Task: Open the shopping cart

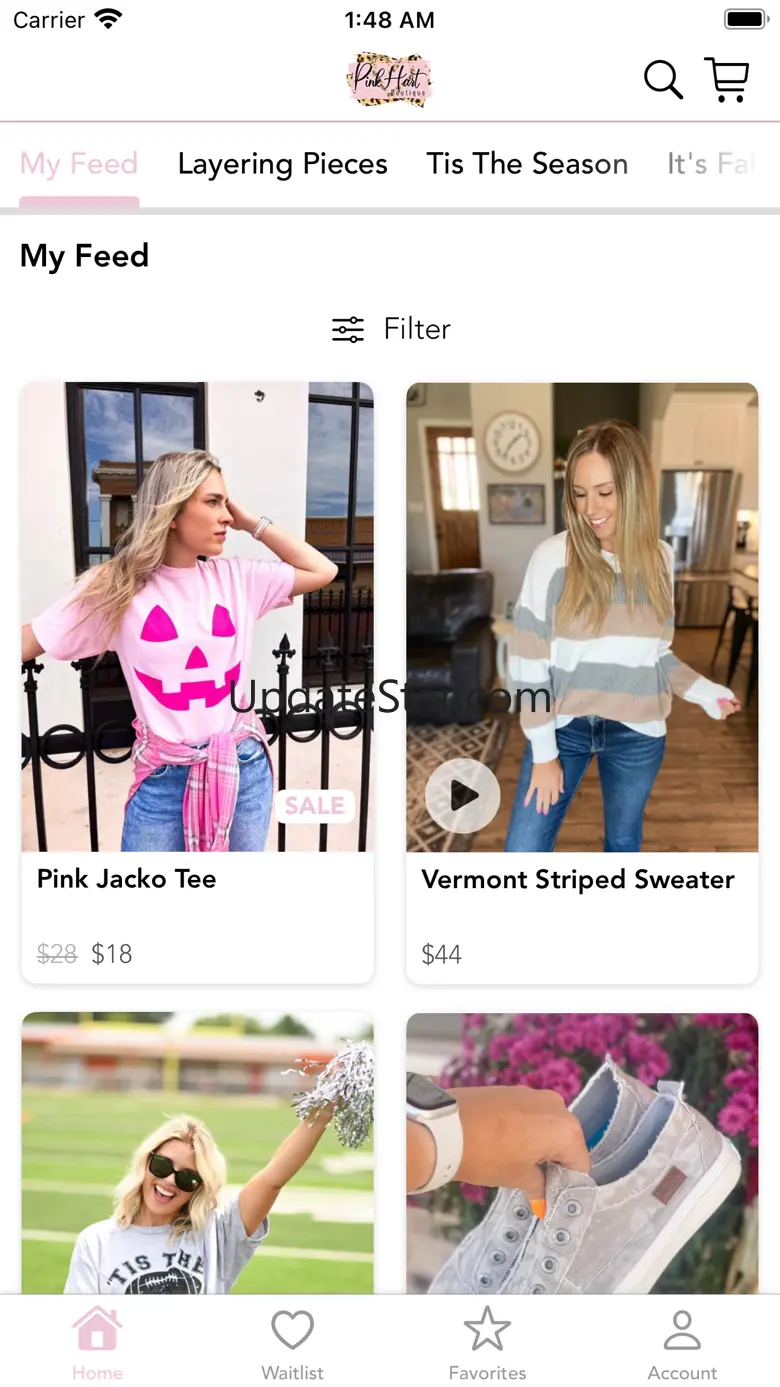Action: point(727,80)
